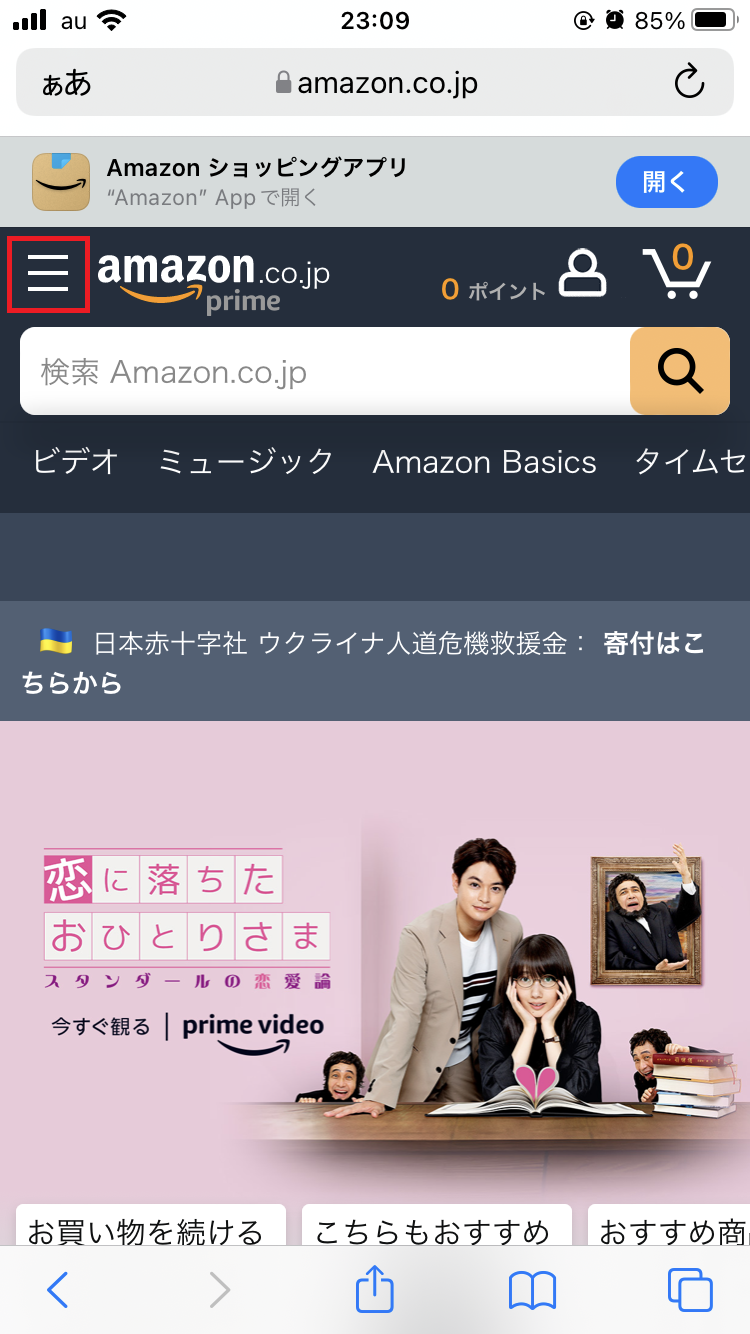The image size is (750, 1334).
Task: Open Safari bookmarks
Action: pyautogui.click(x=532, y=1290)
